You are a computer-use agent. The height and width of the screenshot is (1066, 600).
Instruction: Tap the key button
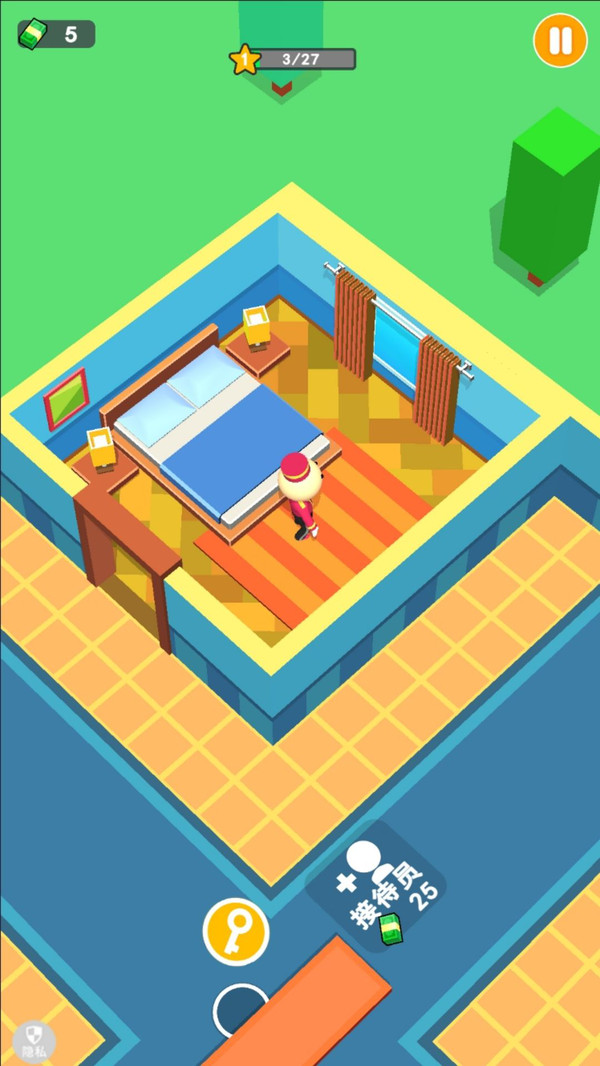coord(237,932)
